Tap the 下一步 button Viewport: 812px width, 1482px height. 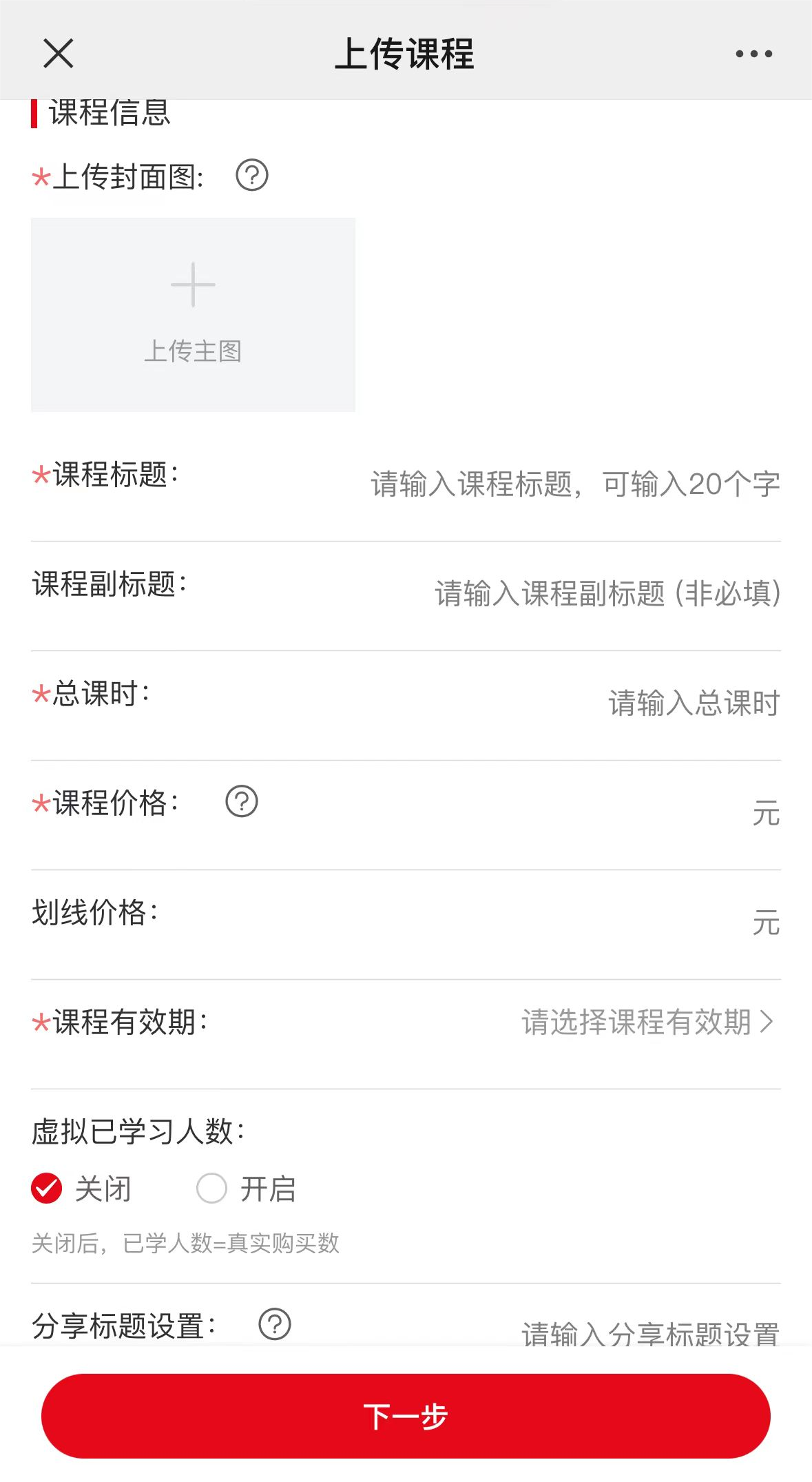click(x=406, y=1416)
